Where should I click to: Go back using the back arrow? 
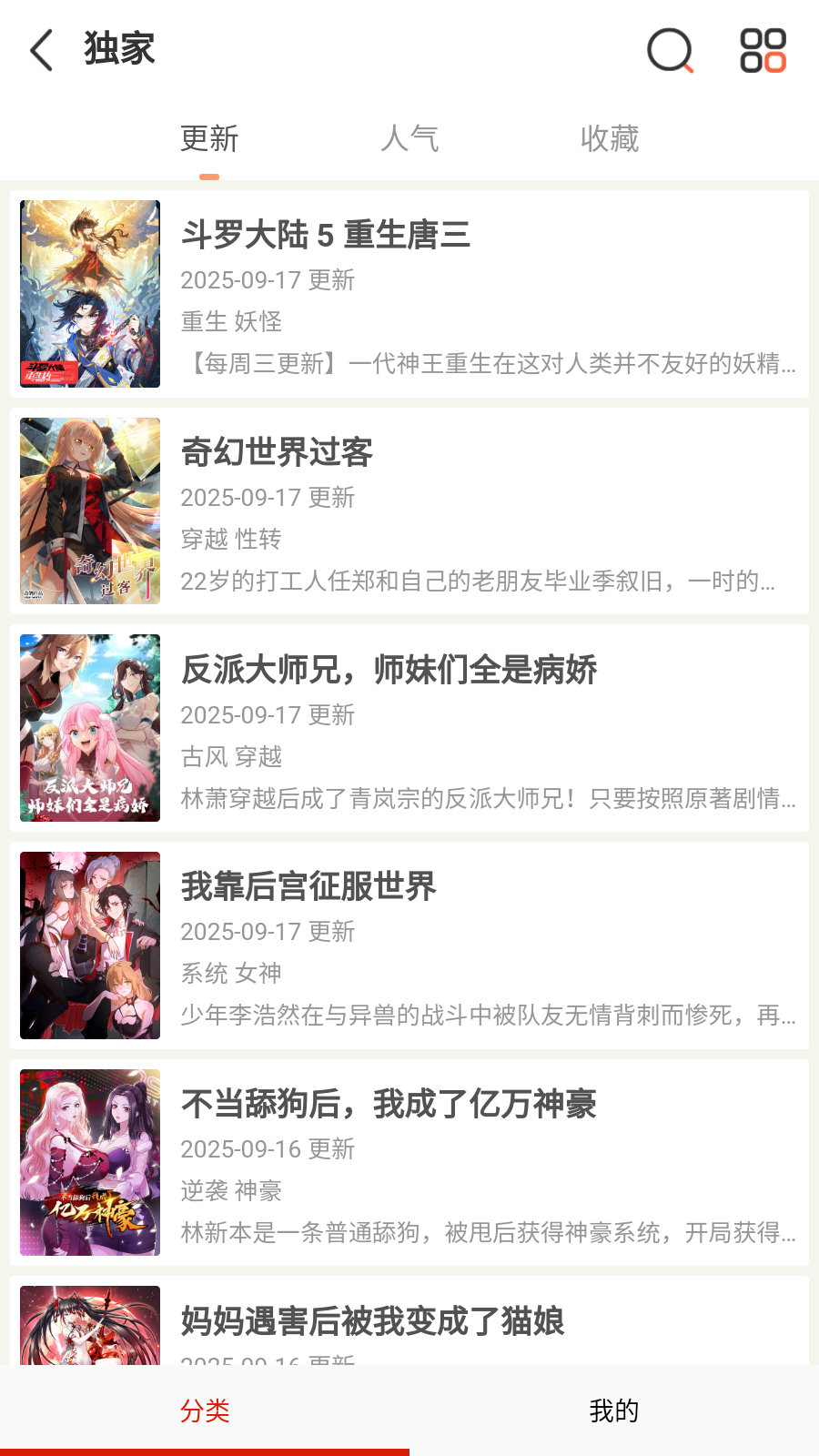38,50
